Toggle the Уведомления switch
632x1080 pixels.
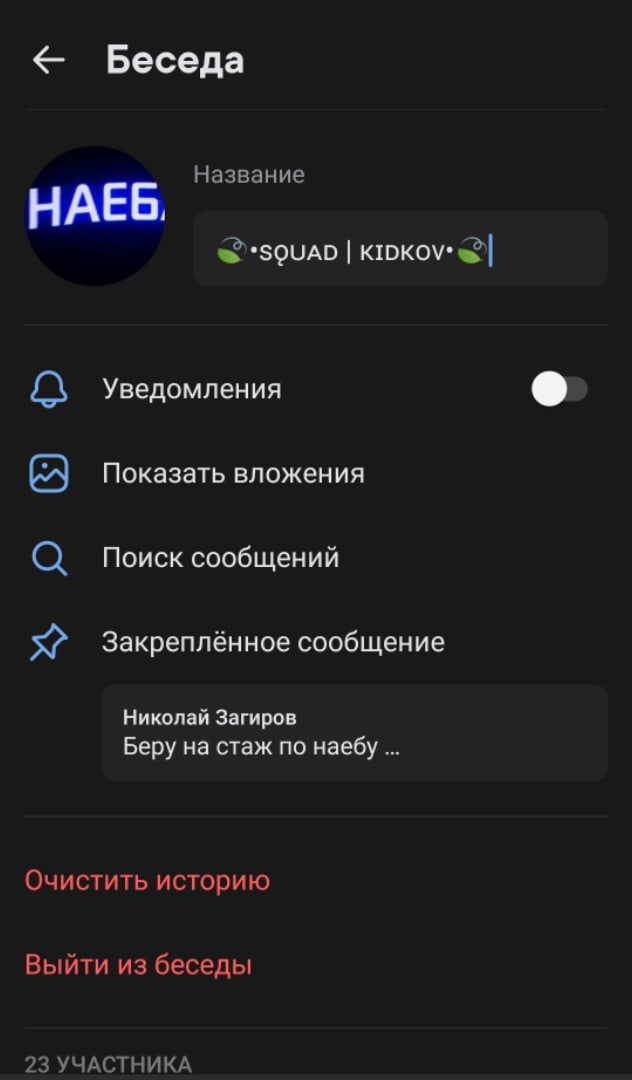(x=559, y=389)
